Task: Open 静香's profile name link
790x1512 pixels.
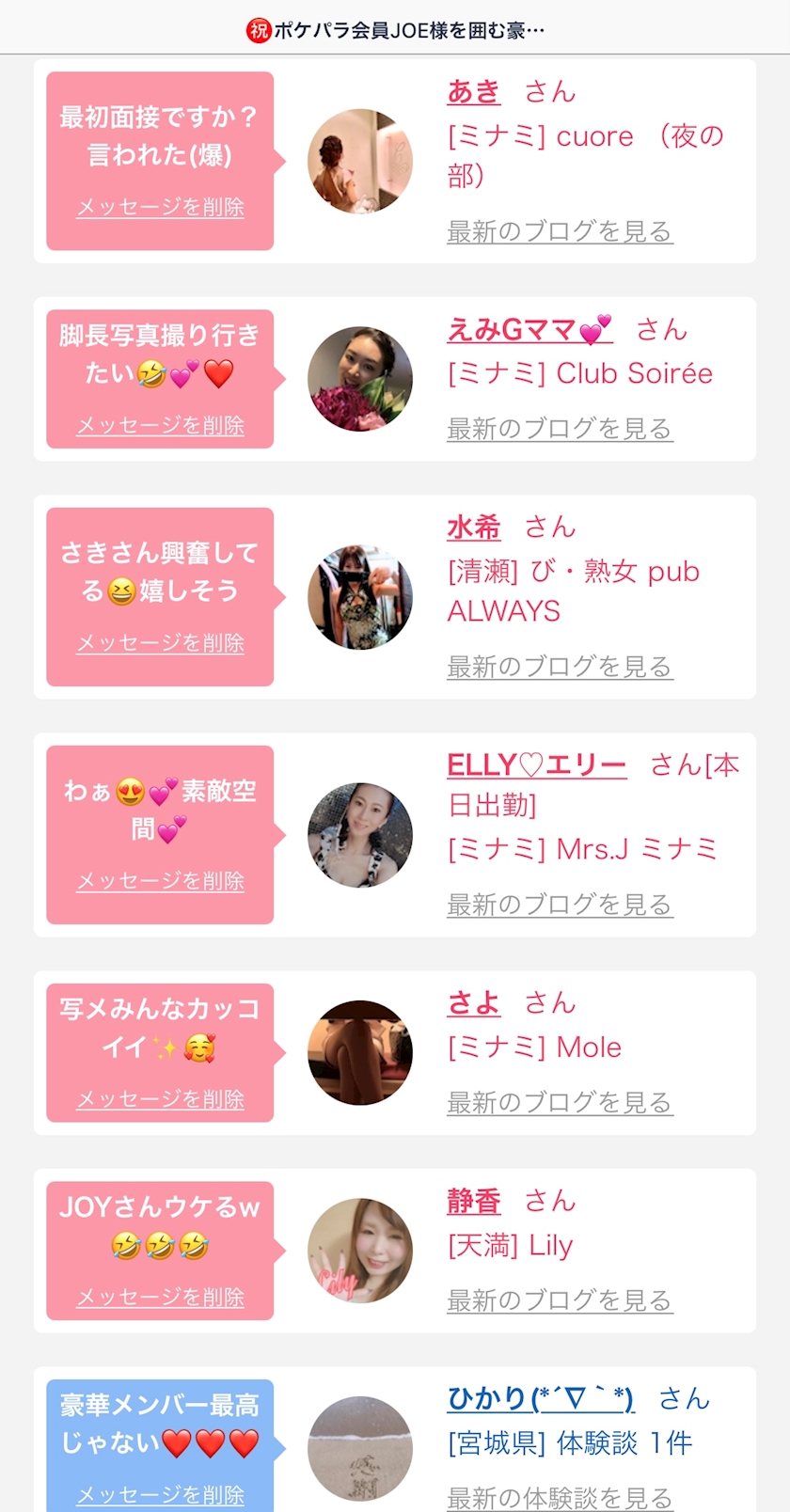Action: 474,1201
